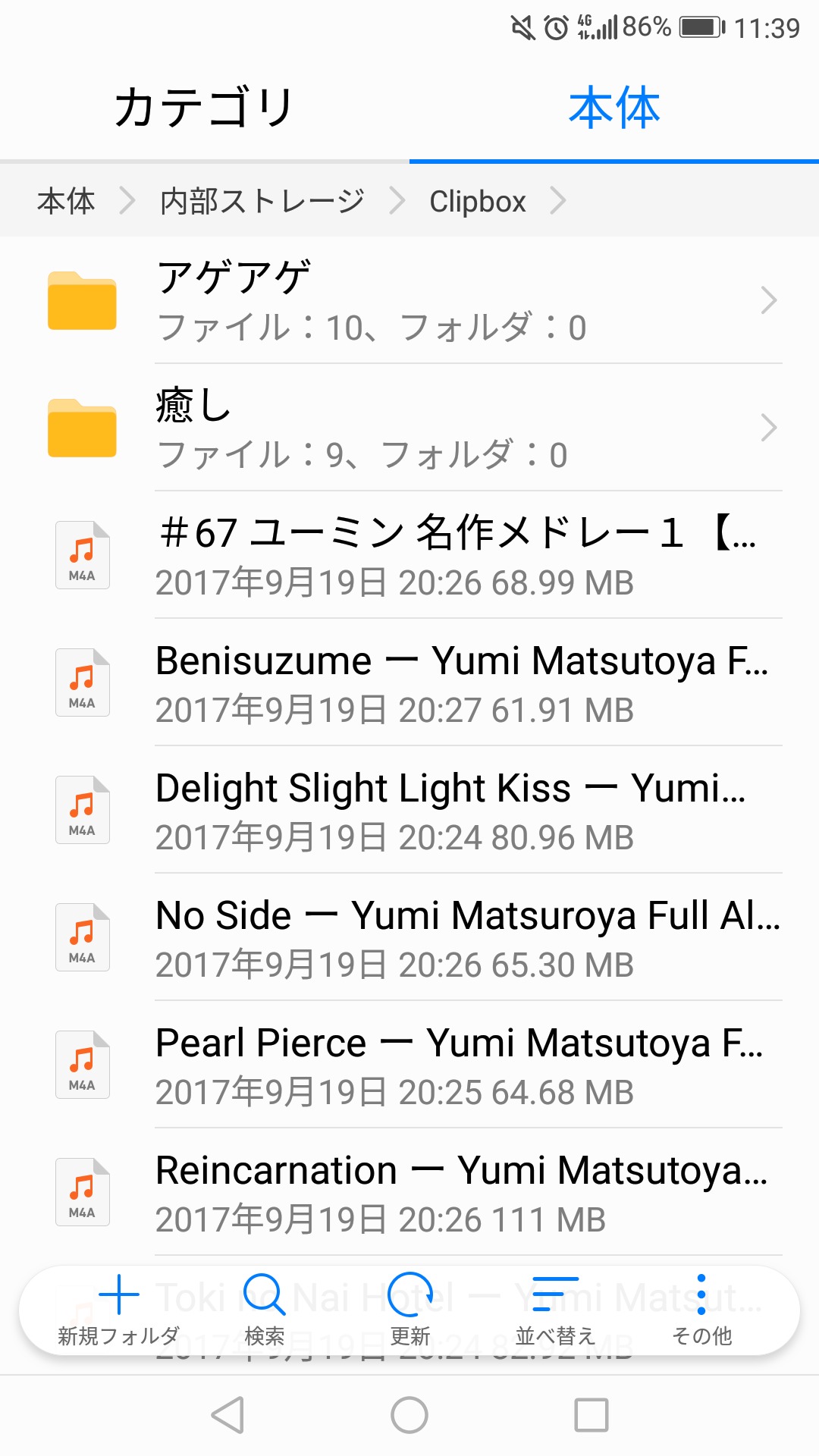Open the その他 overflow menu

click(x=701, y=1310)
